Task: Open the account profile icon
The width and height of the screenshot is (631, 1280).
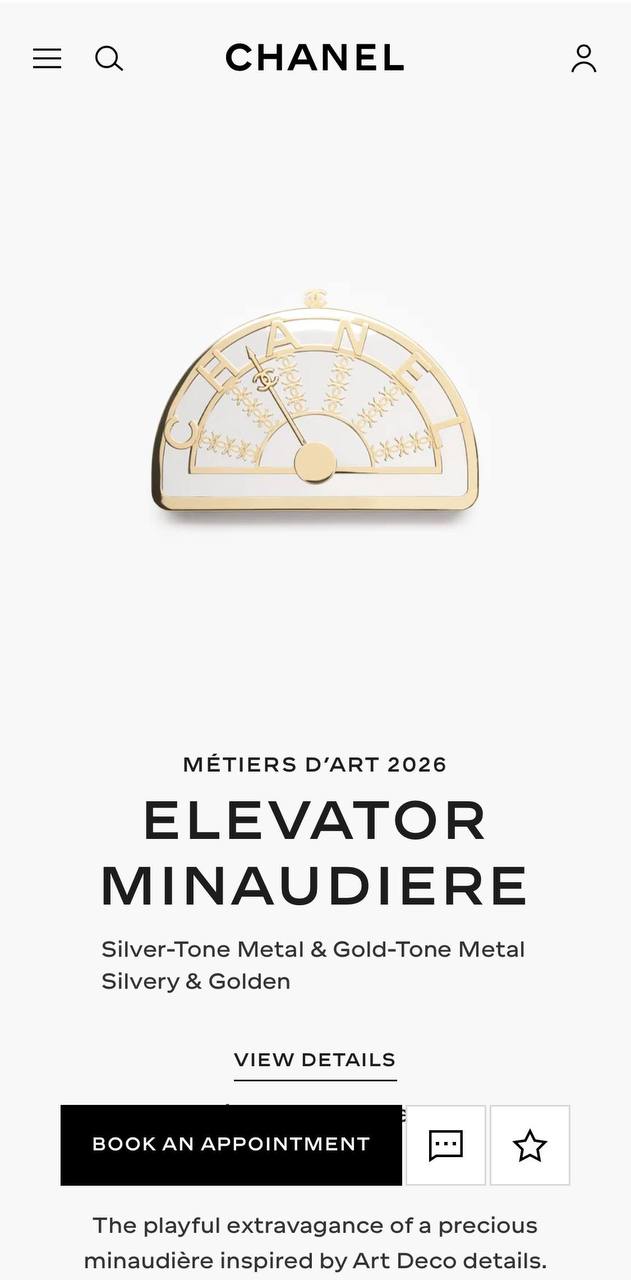Action: 584,59
